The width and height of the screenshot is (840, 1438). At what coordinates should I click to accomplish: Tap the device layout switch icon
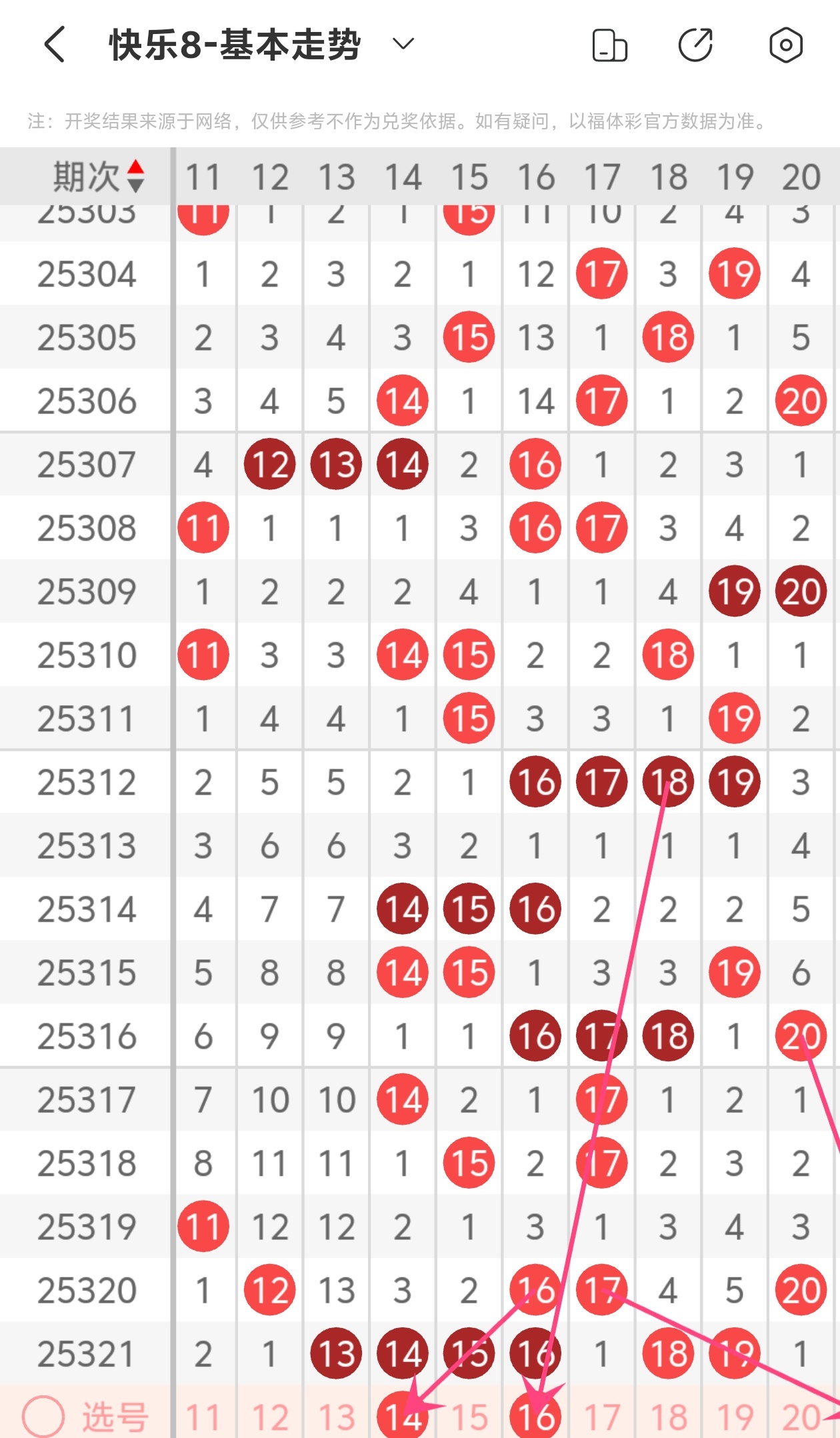[609, 45]
